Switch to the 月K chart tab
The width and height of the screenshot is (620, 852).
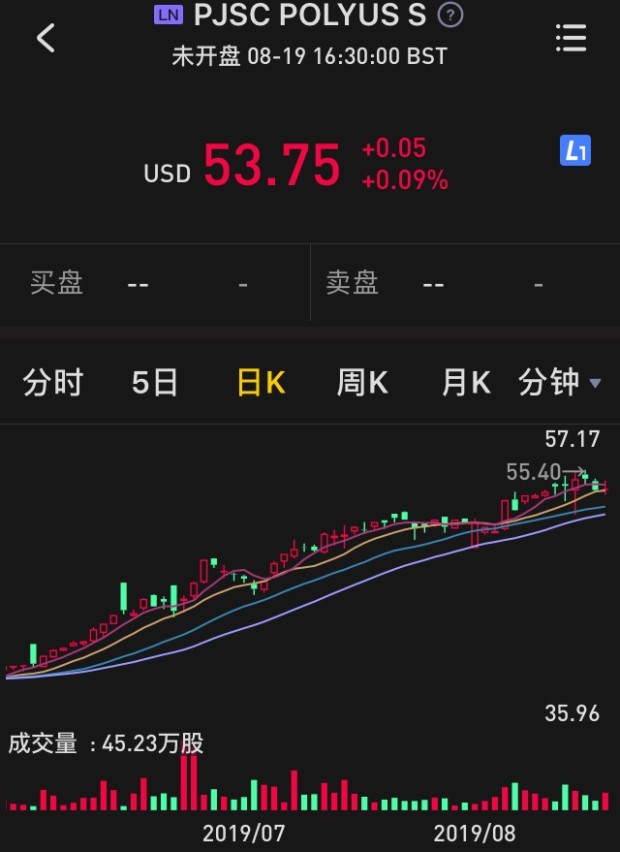[466, 382]
